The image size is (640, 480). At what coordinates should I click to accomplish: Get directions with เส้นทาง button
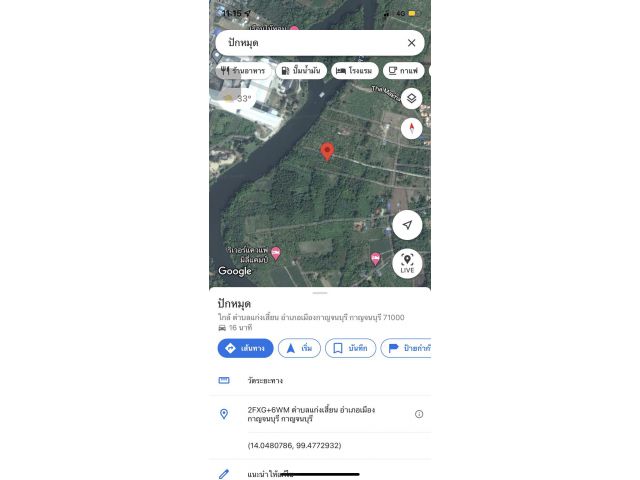pyautogui.click(x=245, y=348)
